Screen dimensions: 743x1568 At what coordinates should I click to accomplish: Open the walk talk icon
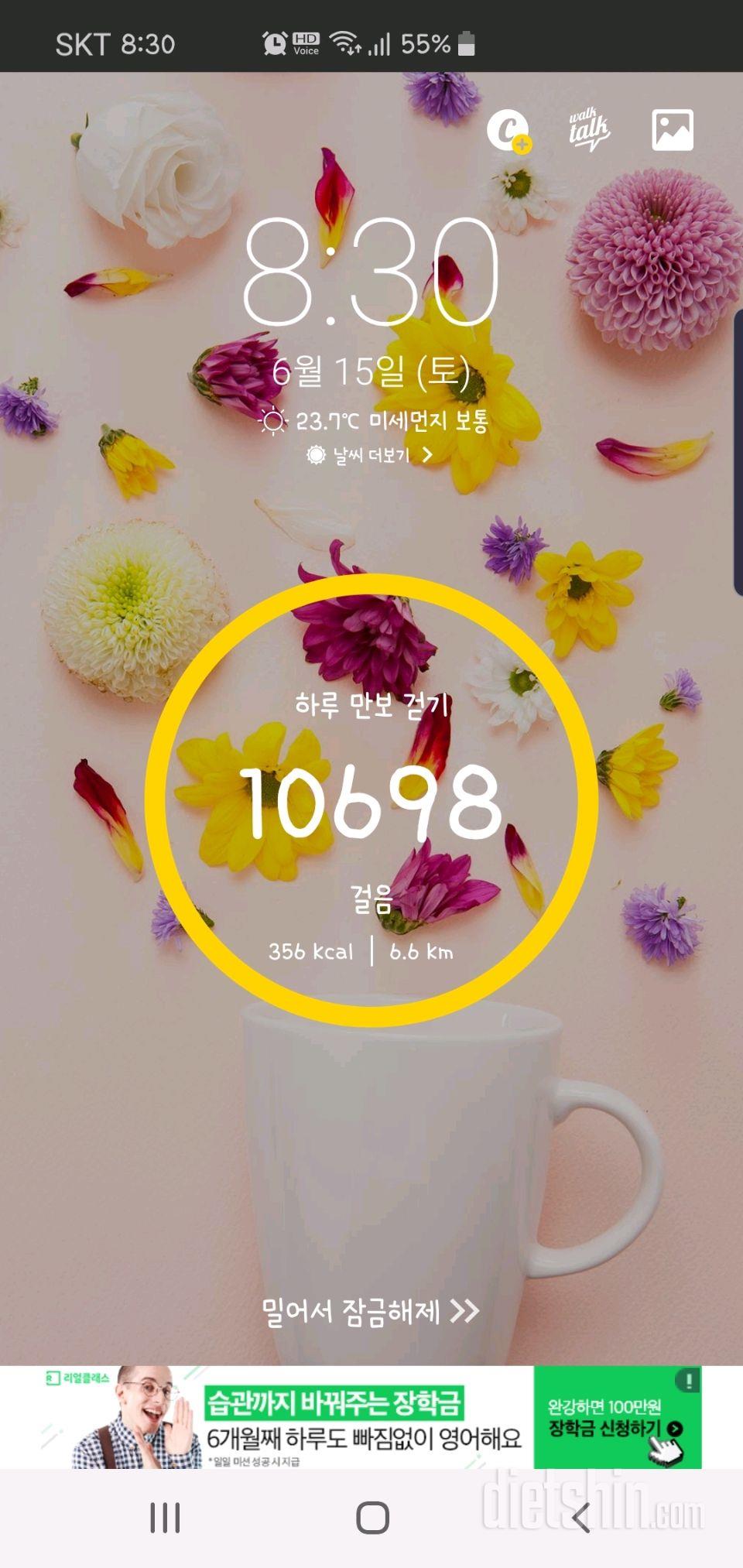(x=589, y=130)
